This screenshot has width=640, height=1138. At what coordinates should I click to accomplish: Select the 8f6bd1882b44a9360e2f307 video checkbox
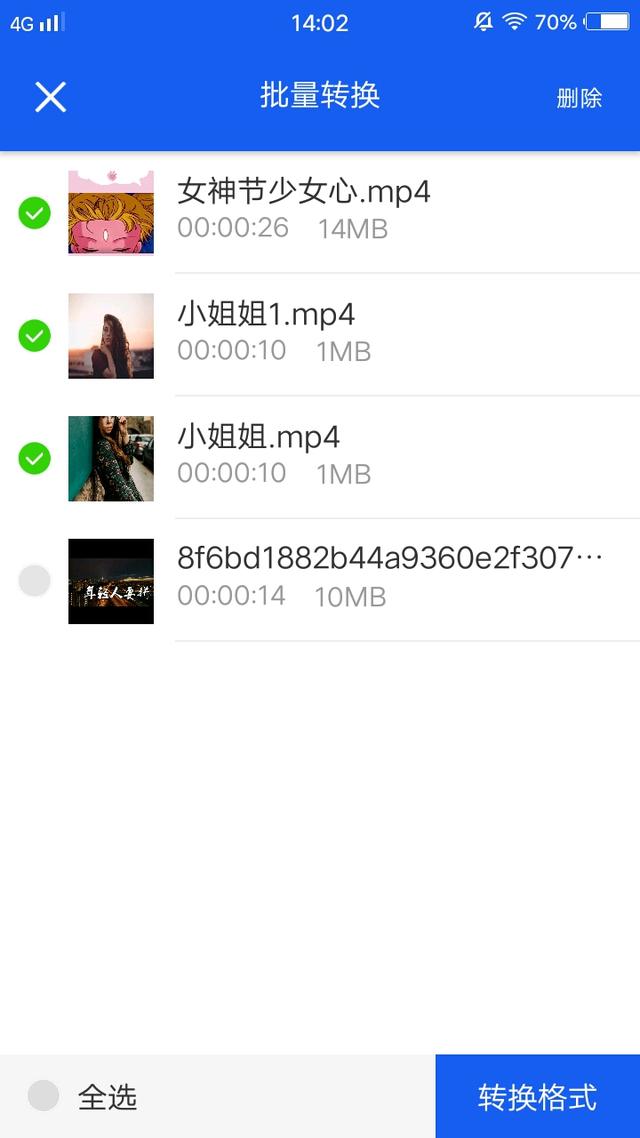click(x=34, y=581)
